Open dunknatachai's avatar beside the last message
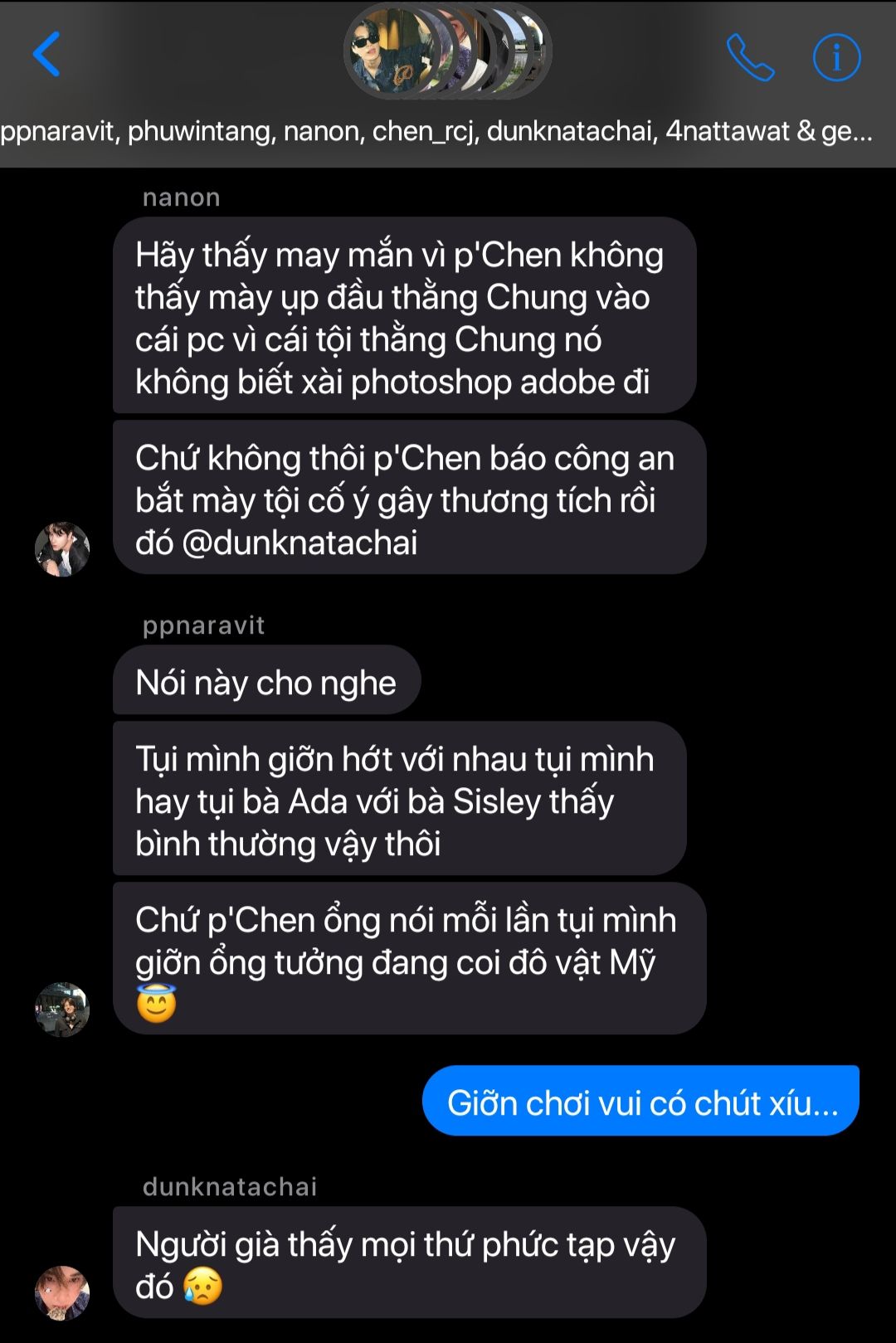 click(62, 1292)
